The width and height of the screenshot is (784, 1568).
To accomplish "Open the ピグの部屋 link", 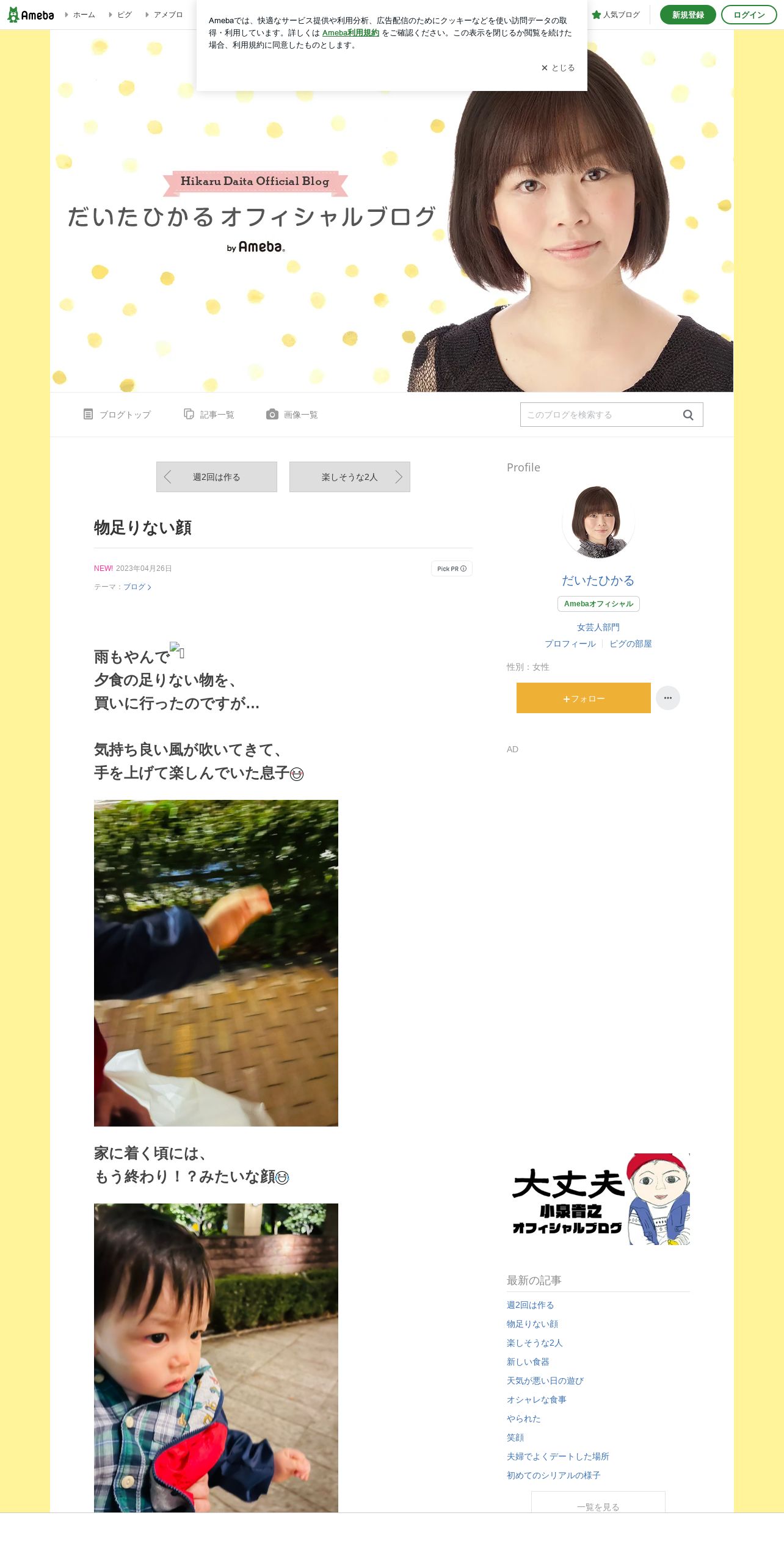I will (x=631, y=644).
